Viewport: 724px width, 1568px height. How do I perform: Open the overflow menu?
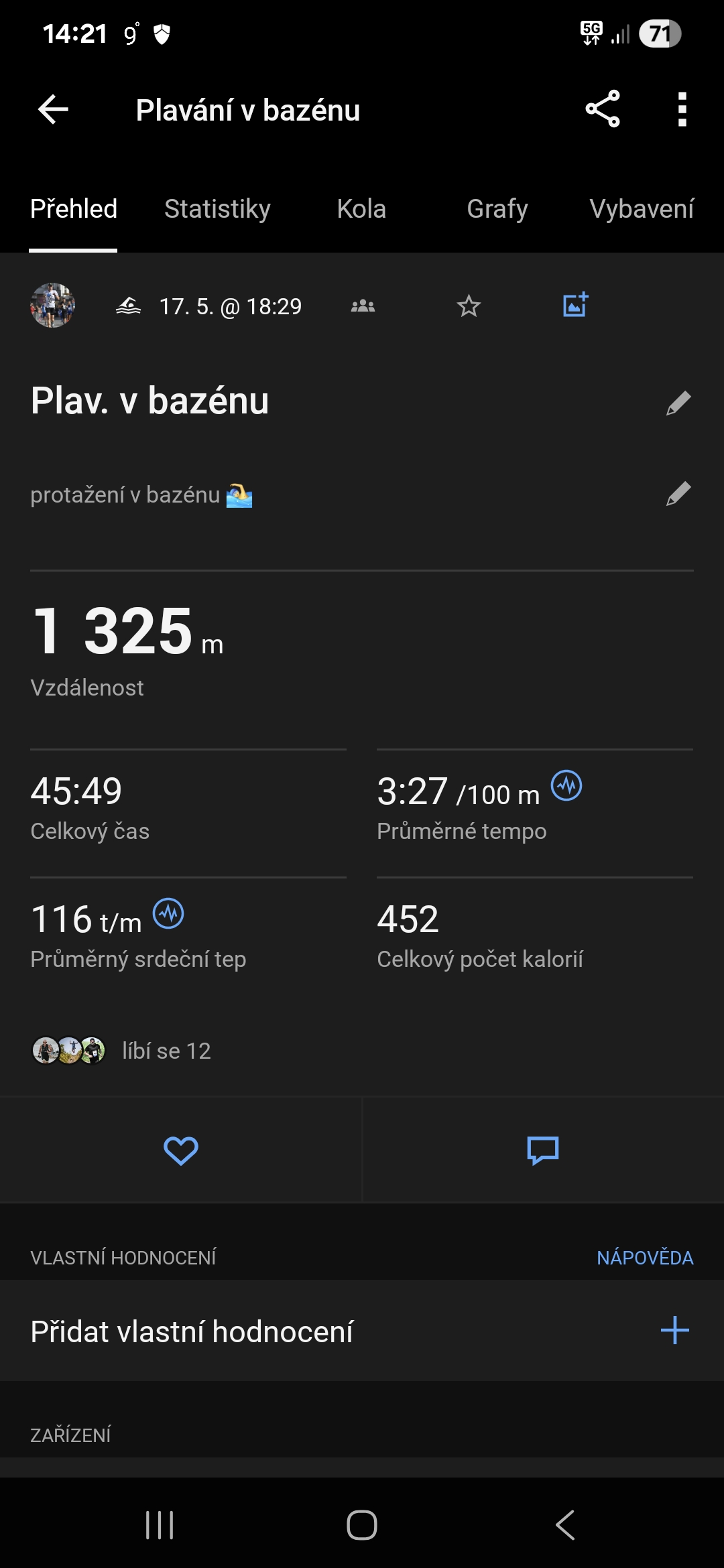click(x=682, y=109)
